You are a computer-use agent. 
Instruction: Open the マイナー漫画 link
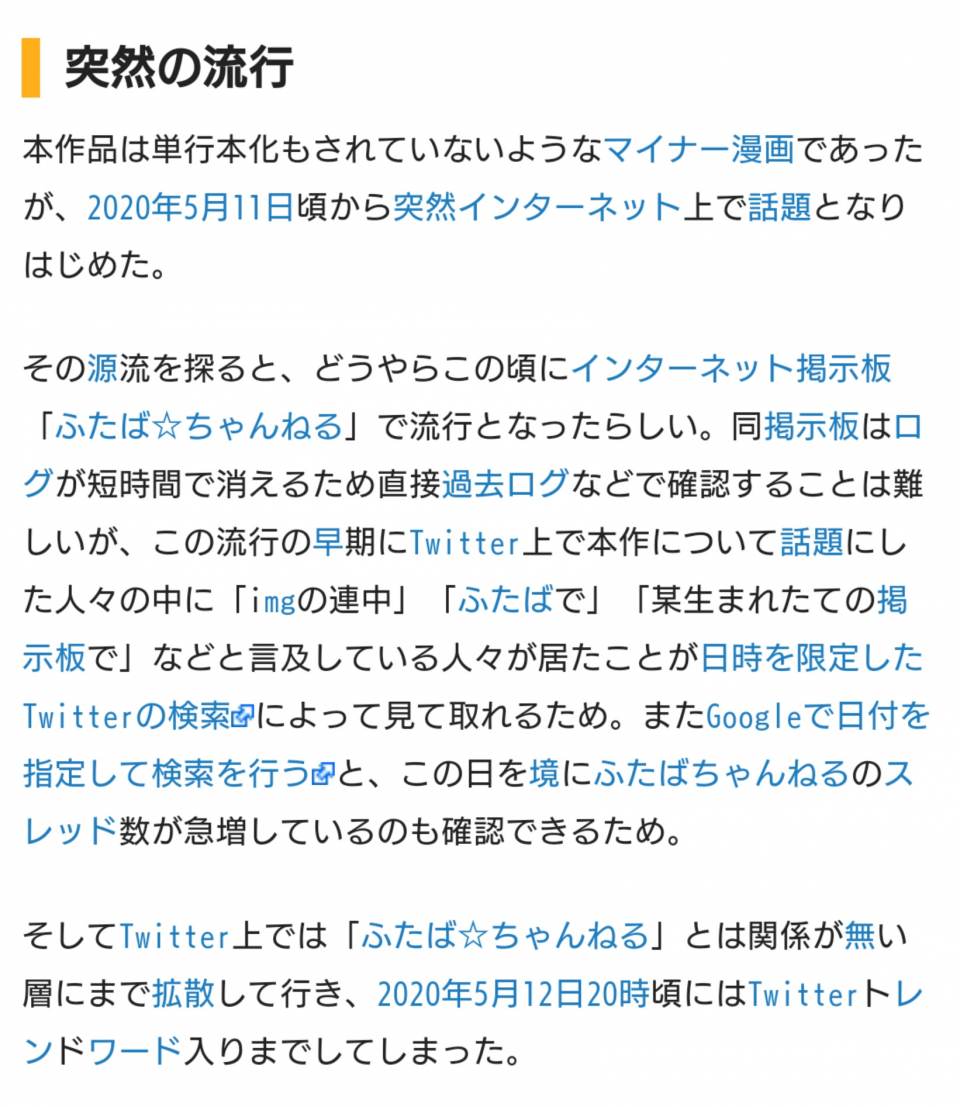(698, 150)
